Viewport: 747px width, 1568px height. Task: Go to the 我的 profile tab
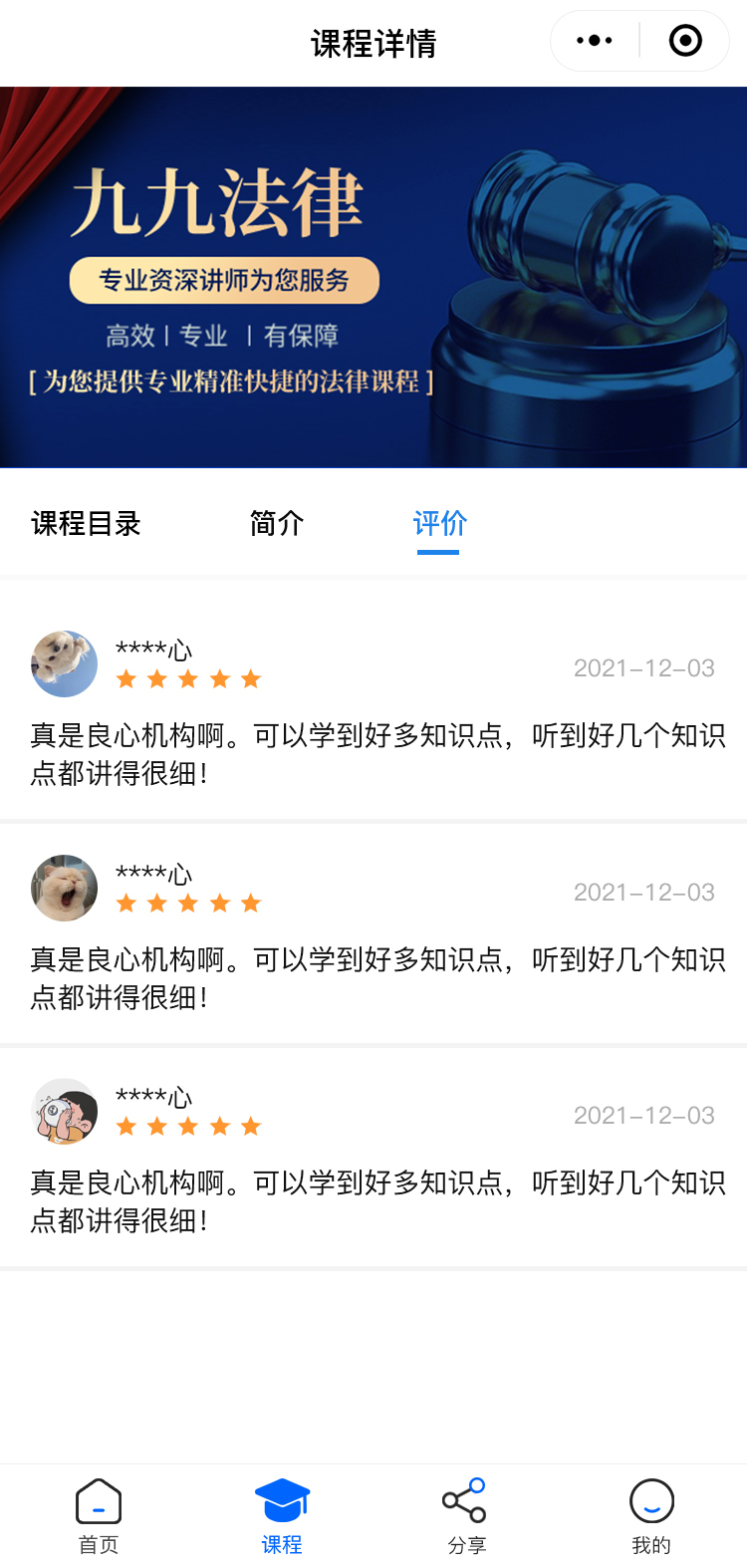(x=651, y=1515)
